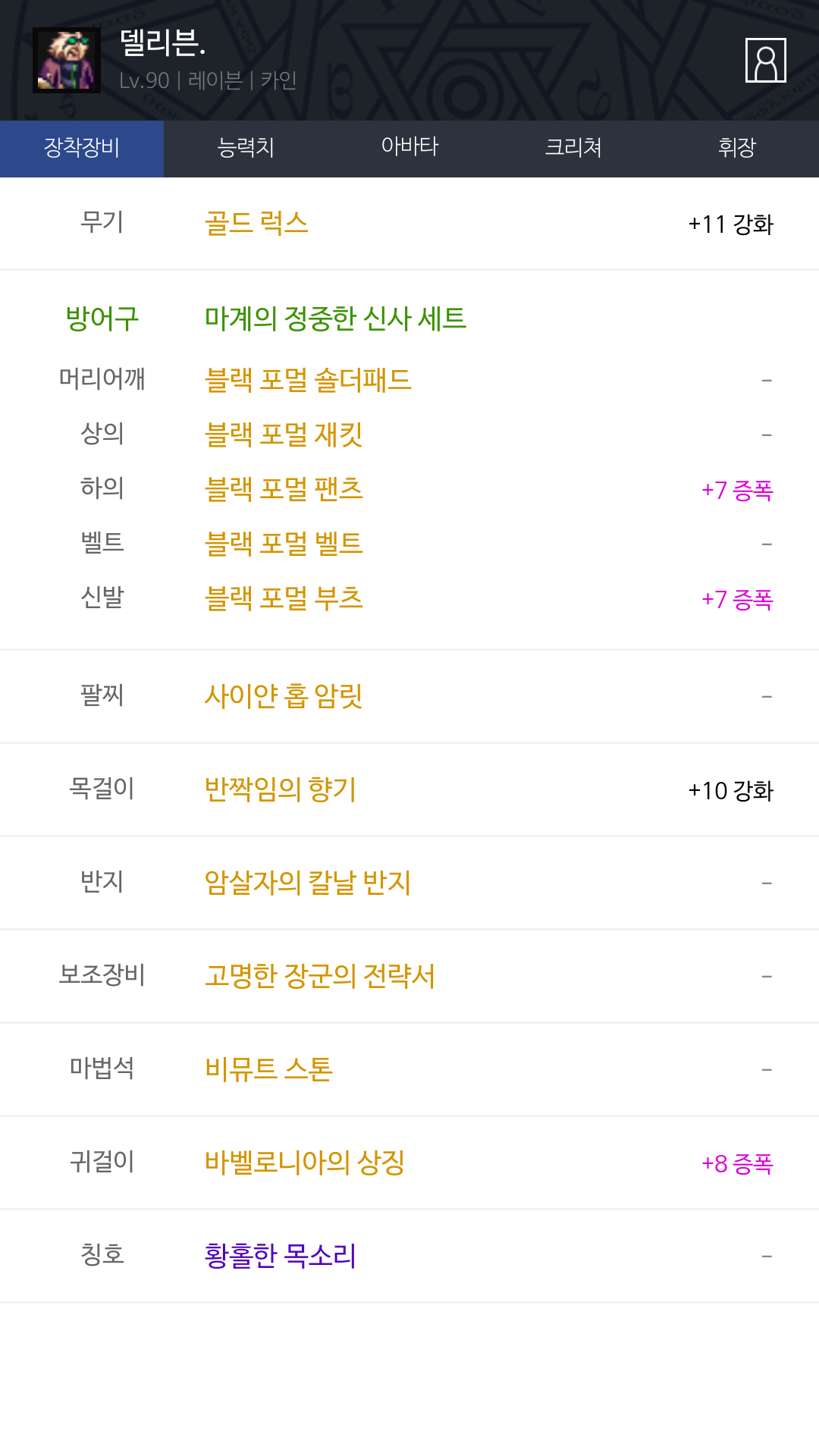Image resolution: width=819 pixels, height=1456 pixels.
Task: Switch to the 크리쳐 tab
Action: coord(573,147)
